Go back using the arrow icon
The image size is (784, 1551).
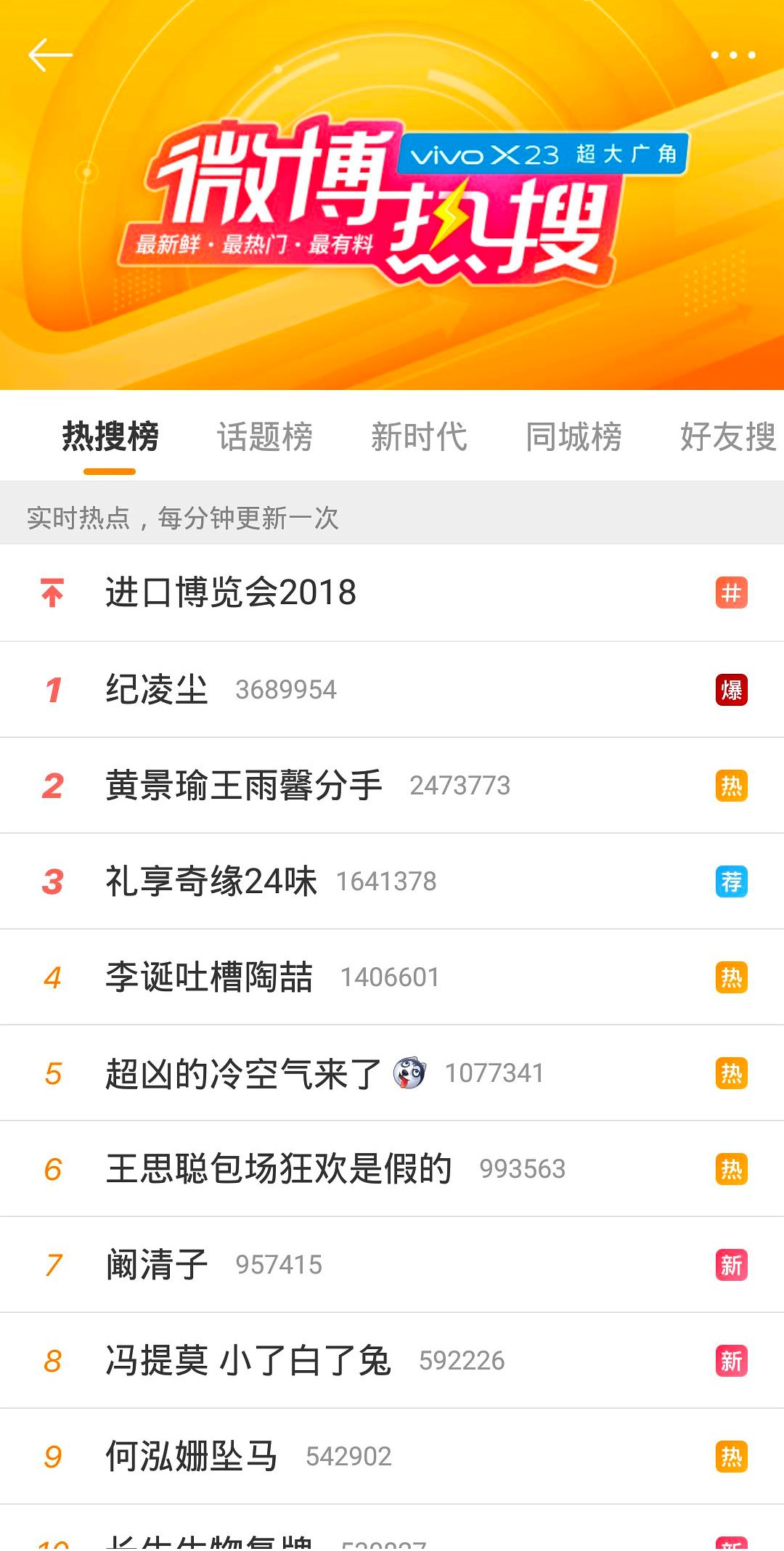point(49,55)
